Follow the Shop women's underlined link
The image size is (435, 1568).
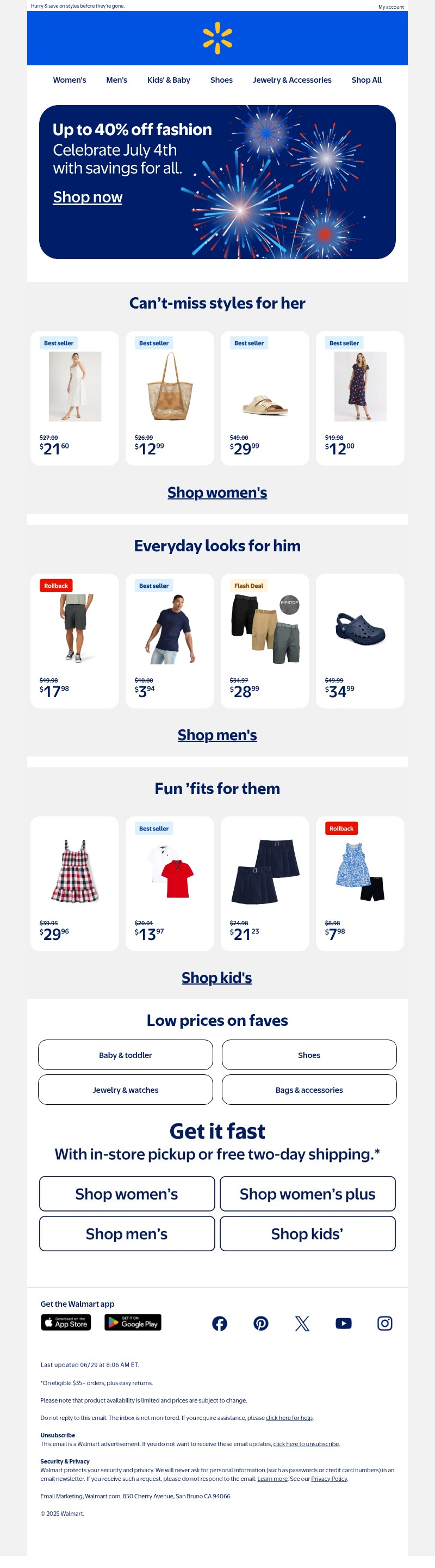(217, 493)
